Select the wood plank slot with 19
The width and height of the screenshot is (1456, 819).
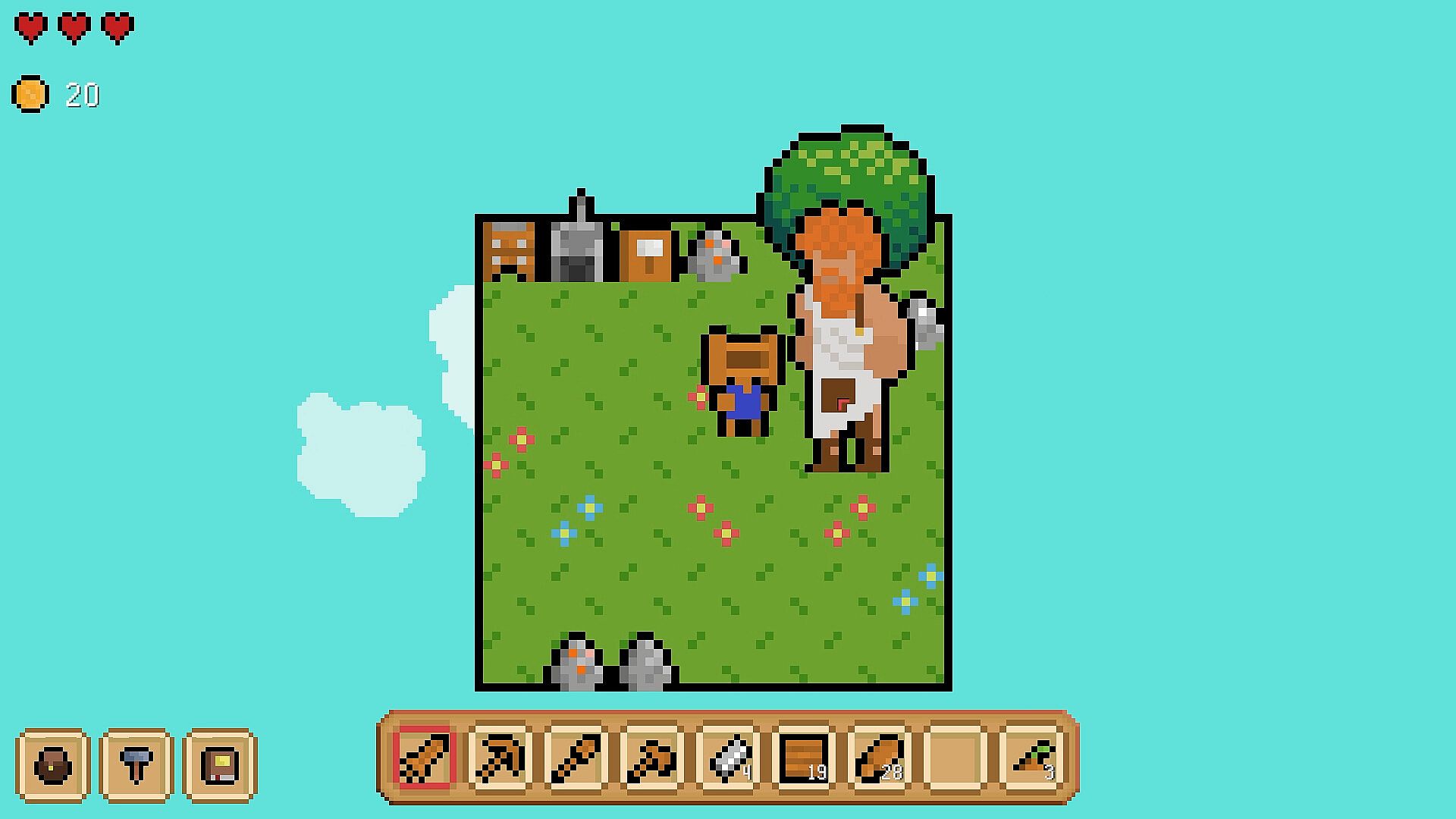pyautogui.click(x=803, y=757)
